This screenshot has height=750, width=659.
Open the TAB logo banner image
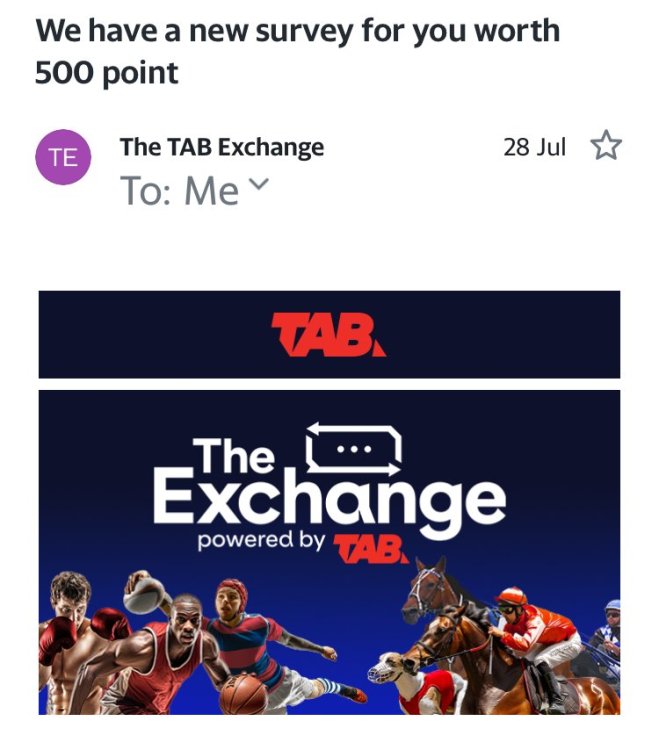coord(329,334)
